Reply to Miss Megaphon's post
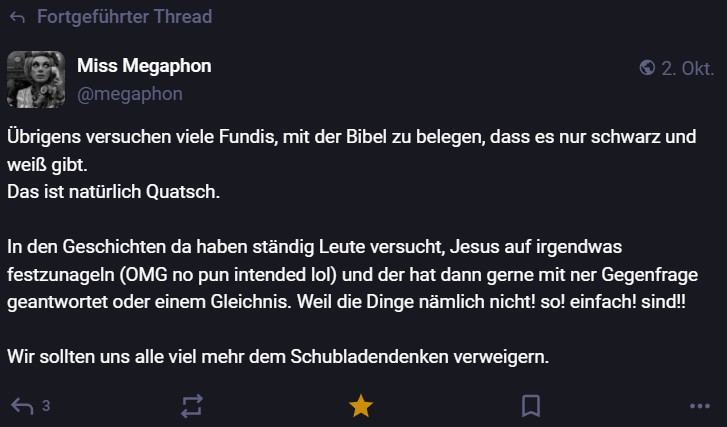This screenshot has width=727, height=427. tap(24, 405)
